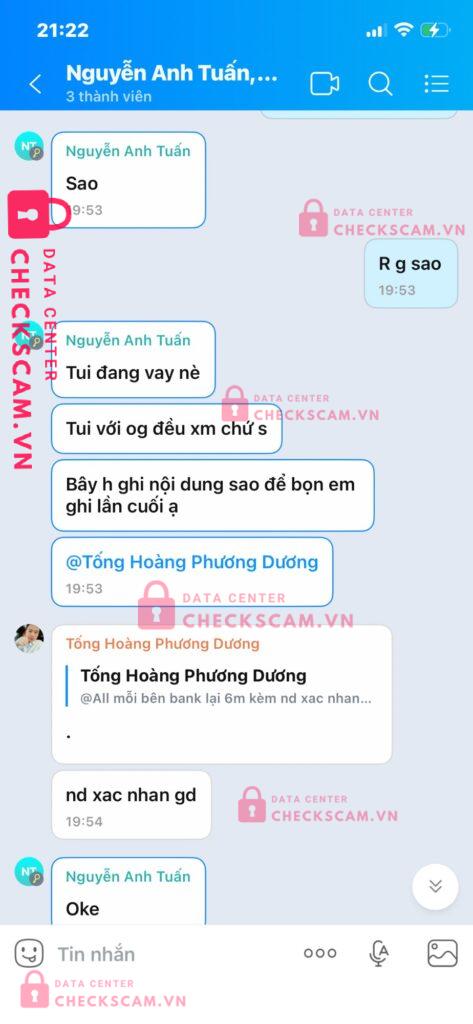473x1024 pixels.
Task: Open the group options menu
Action: pos(436,84)
